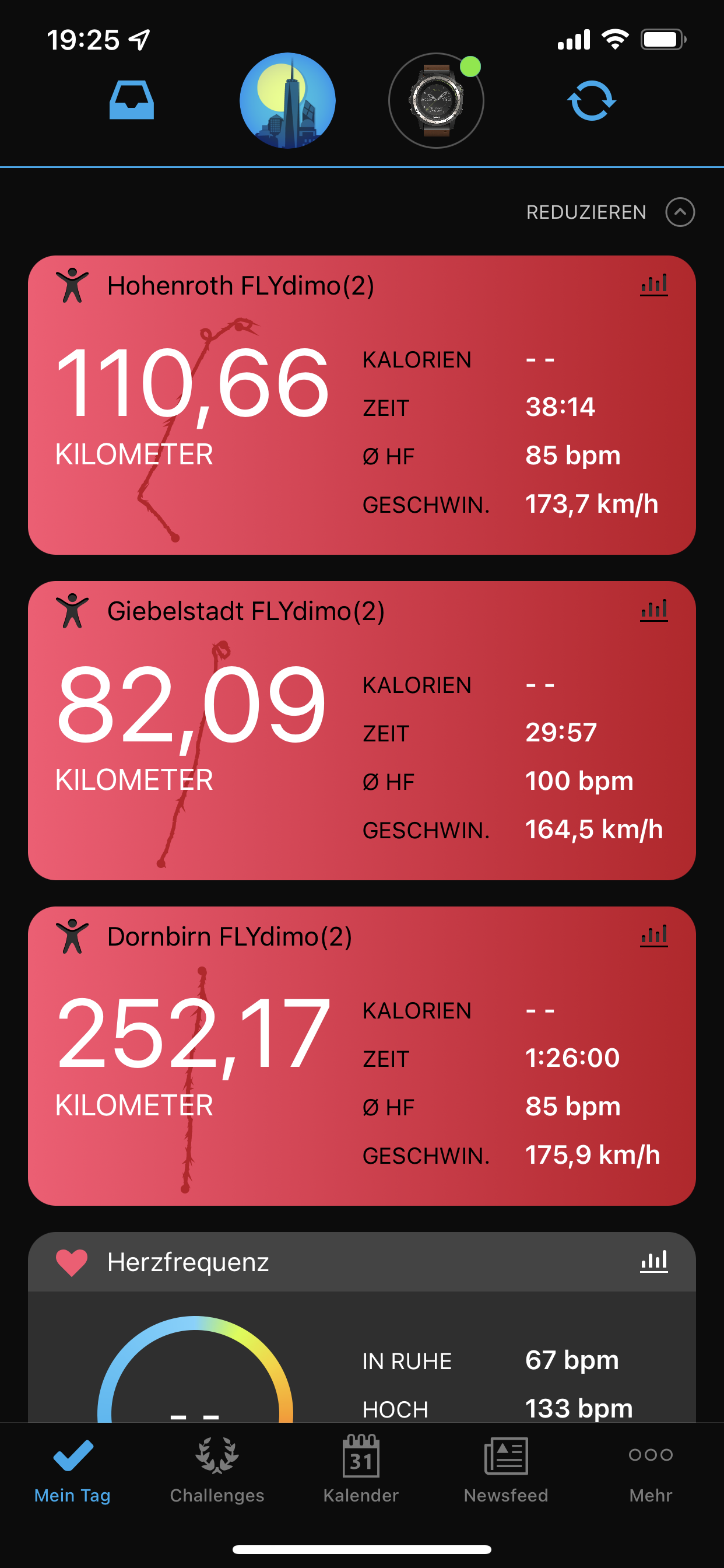Open the Mehr tab
Screen dimensions: 724x1568
(x=651, y=1471)
